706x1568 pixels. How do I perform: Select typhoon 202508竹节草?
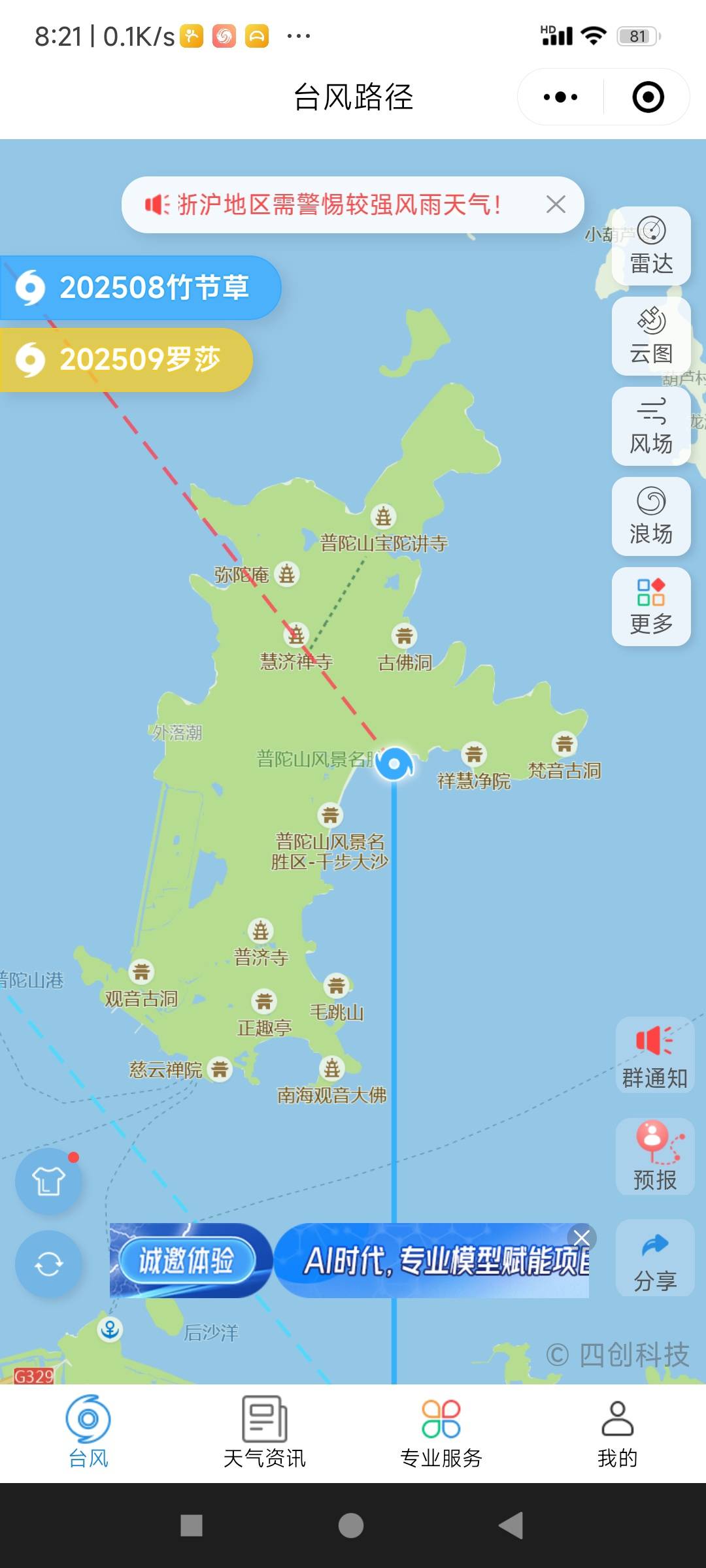coord(141,287)
